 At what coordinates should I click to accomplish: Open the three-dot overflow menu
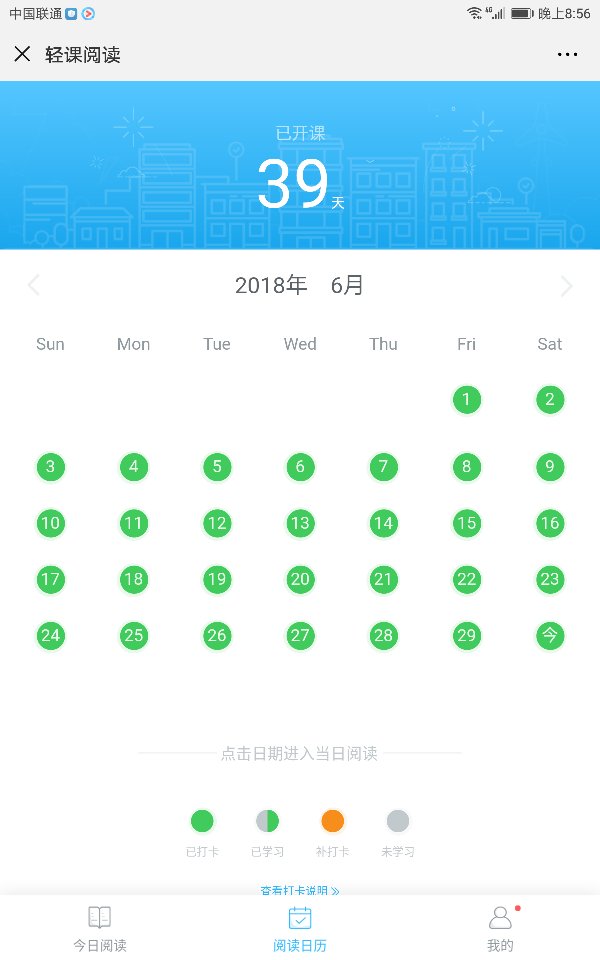click(x=567, y=54)
